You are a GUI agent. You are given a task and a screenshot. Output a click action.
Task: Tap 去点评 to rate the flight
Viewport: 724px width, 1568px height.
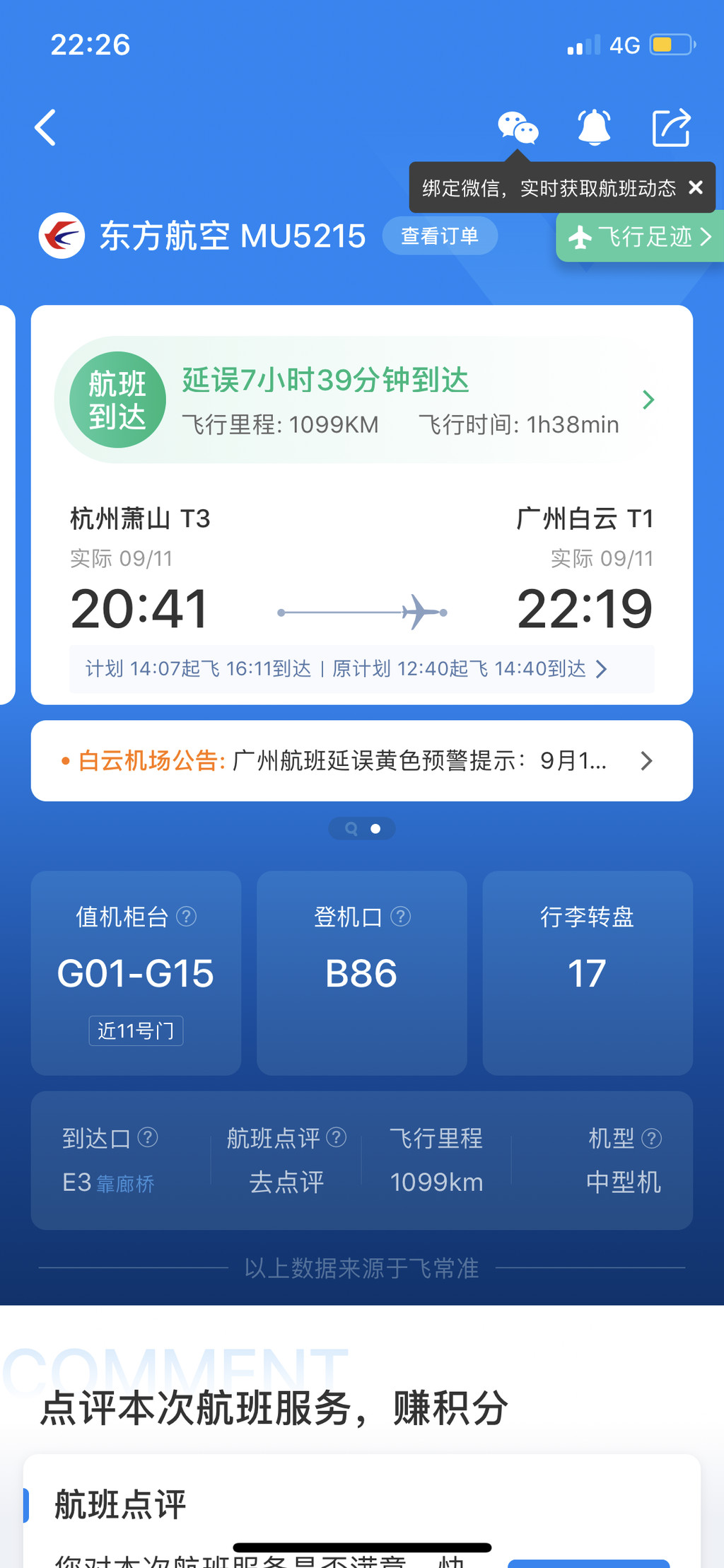(286, 1182)
